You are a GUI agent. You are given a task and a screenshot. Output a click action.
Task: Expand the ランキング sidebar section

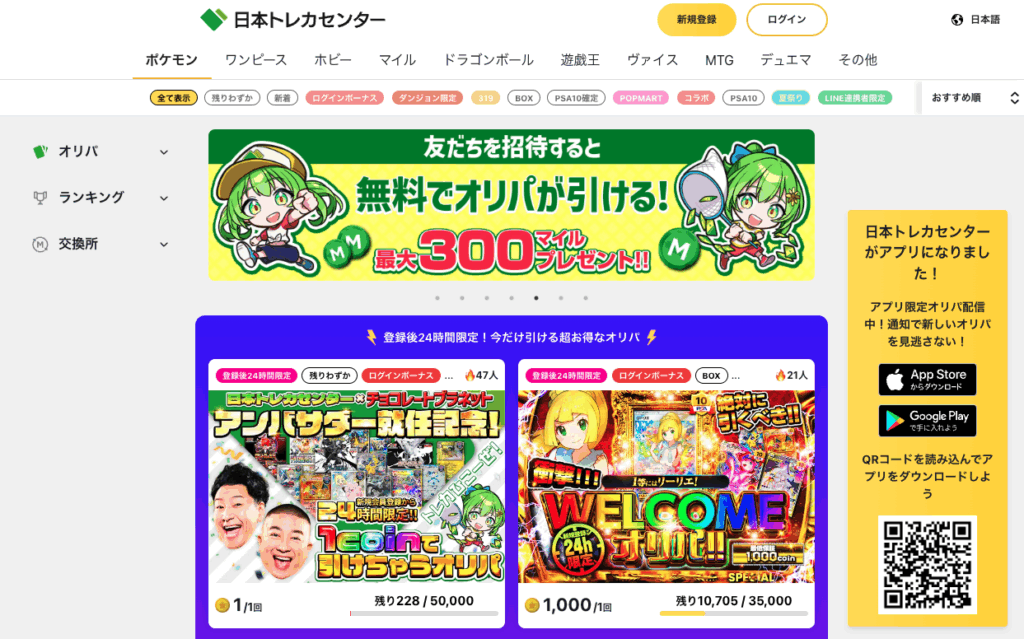(x=100, y=198)
